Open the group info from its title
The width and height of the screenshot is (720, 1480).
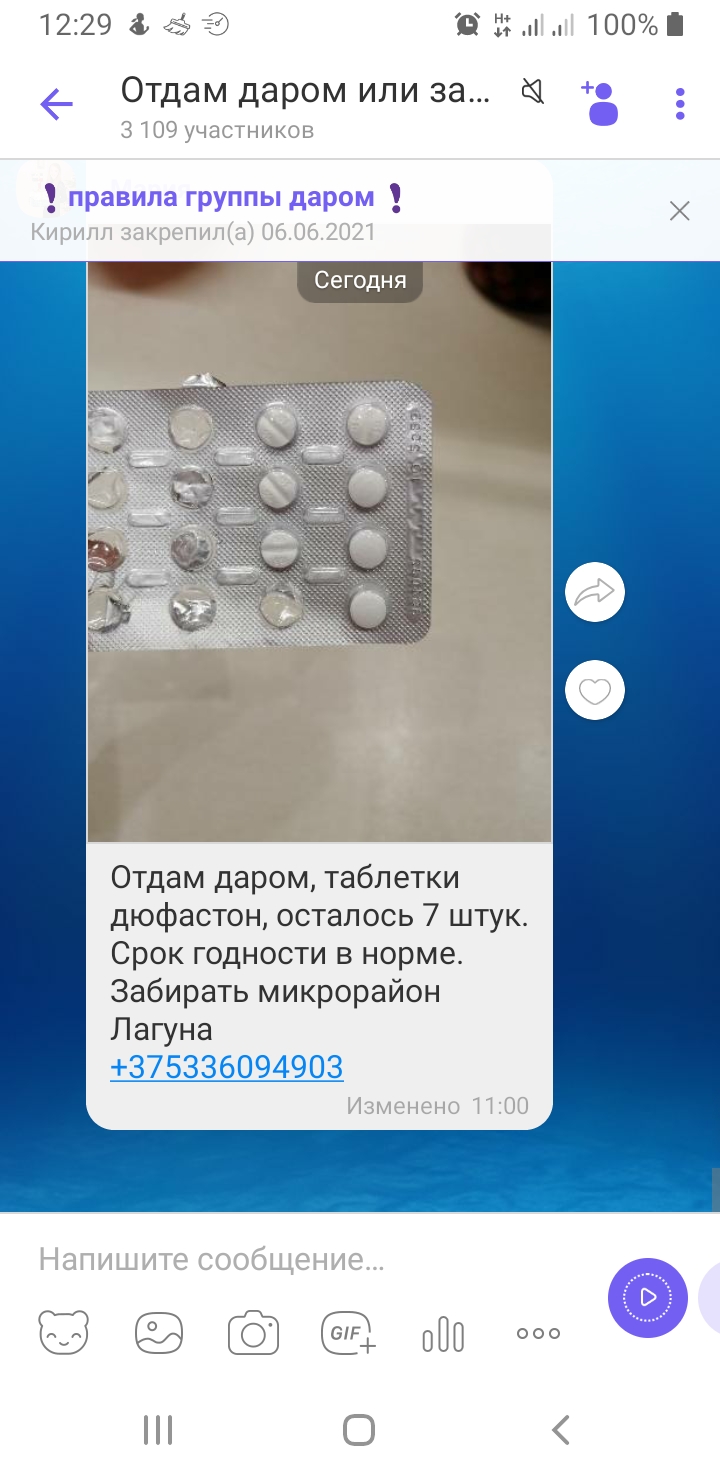coord(306,91)
